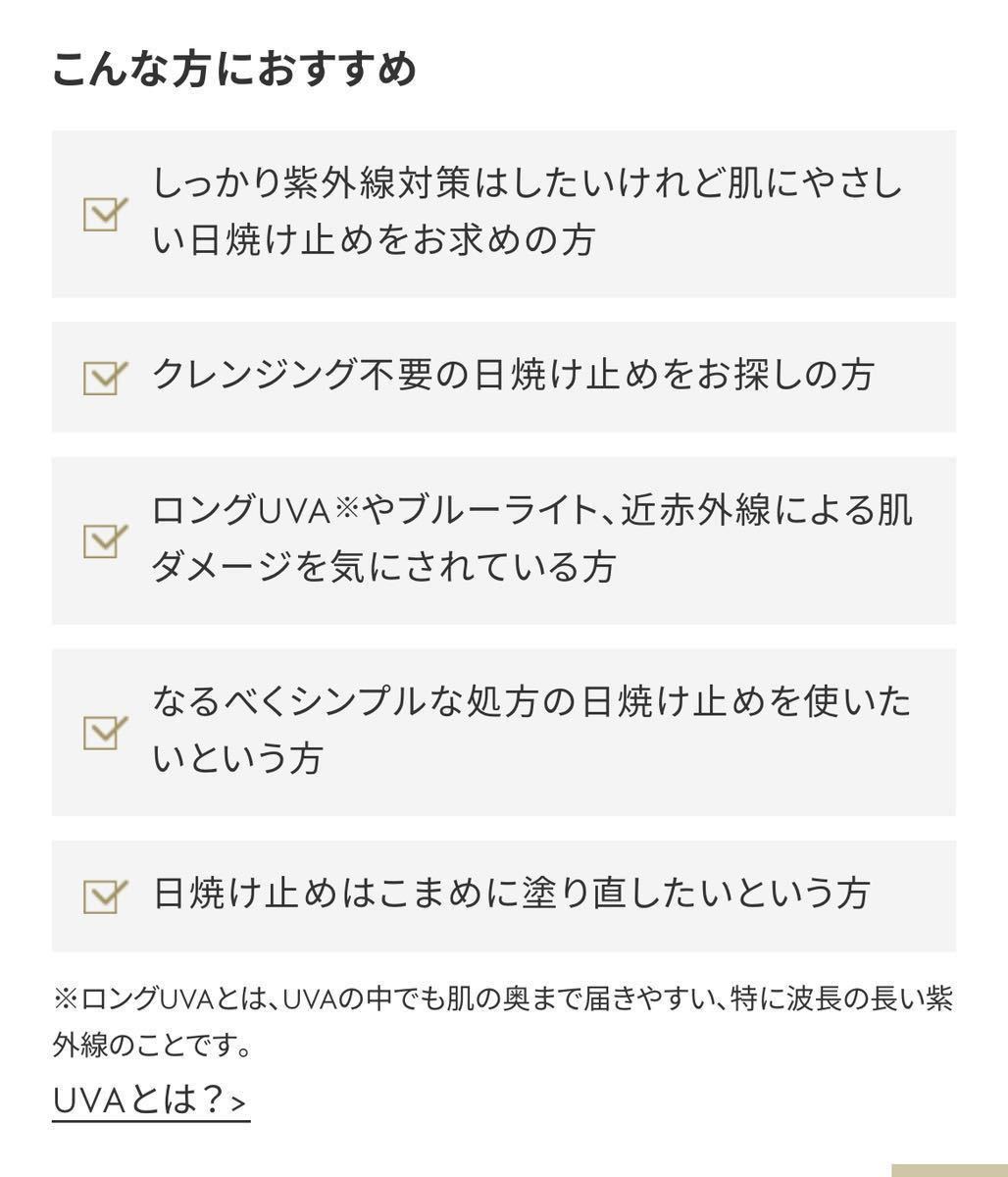1008x1177 pixels.
Task: Open the UVAとは？ link
Action: [x=147, y=1100]
